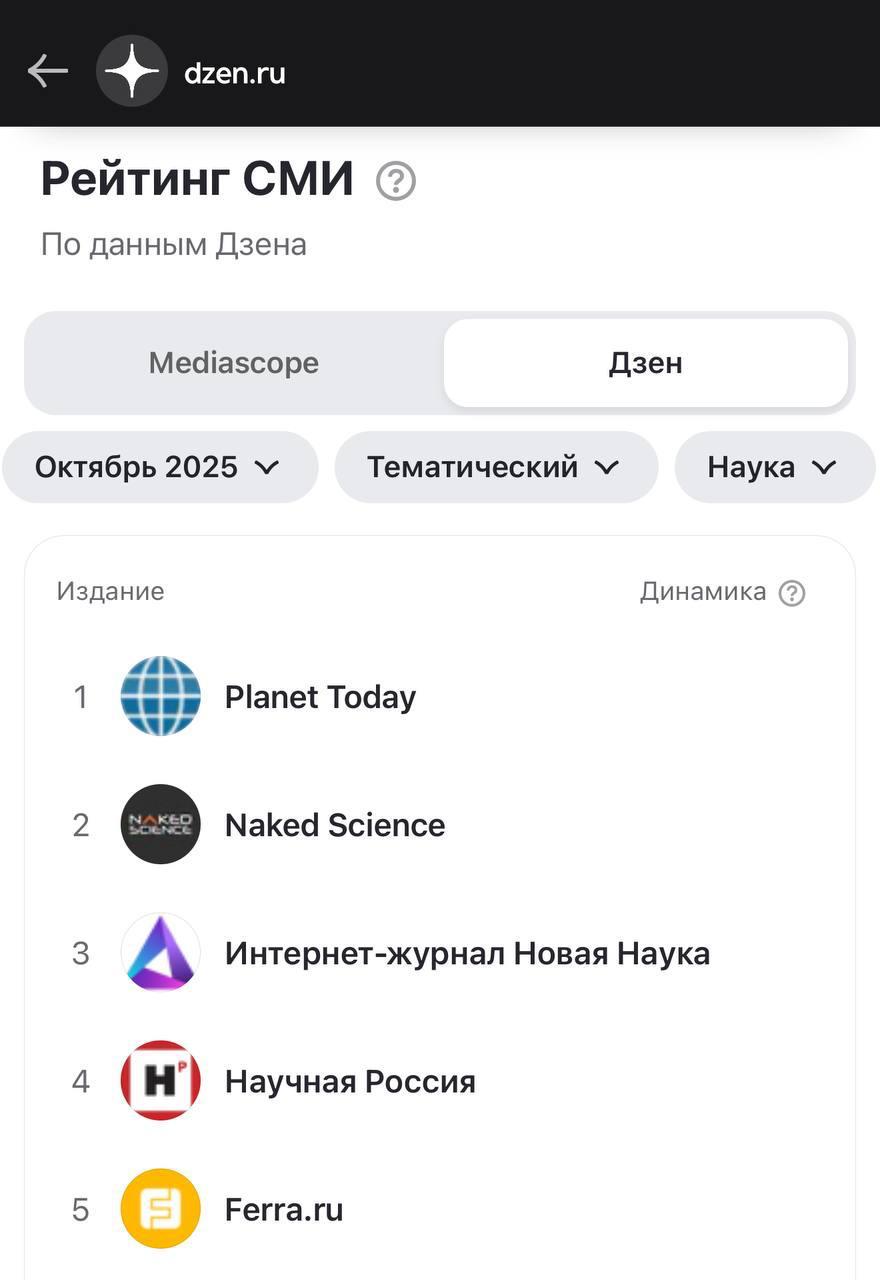Tap the Новая Наука triangle logo
The width and height of the screenshot is (880, 1280).
point(160,953)
